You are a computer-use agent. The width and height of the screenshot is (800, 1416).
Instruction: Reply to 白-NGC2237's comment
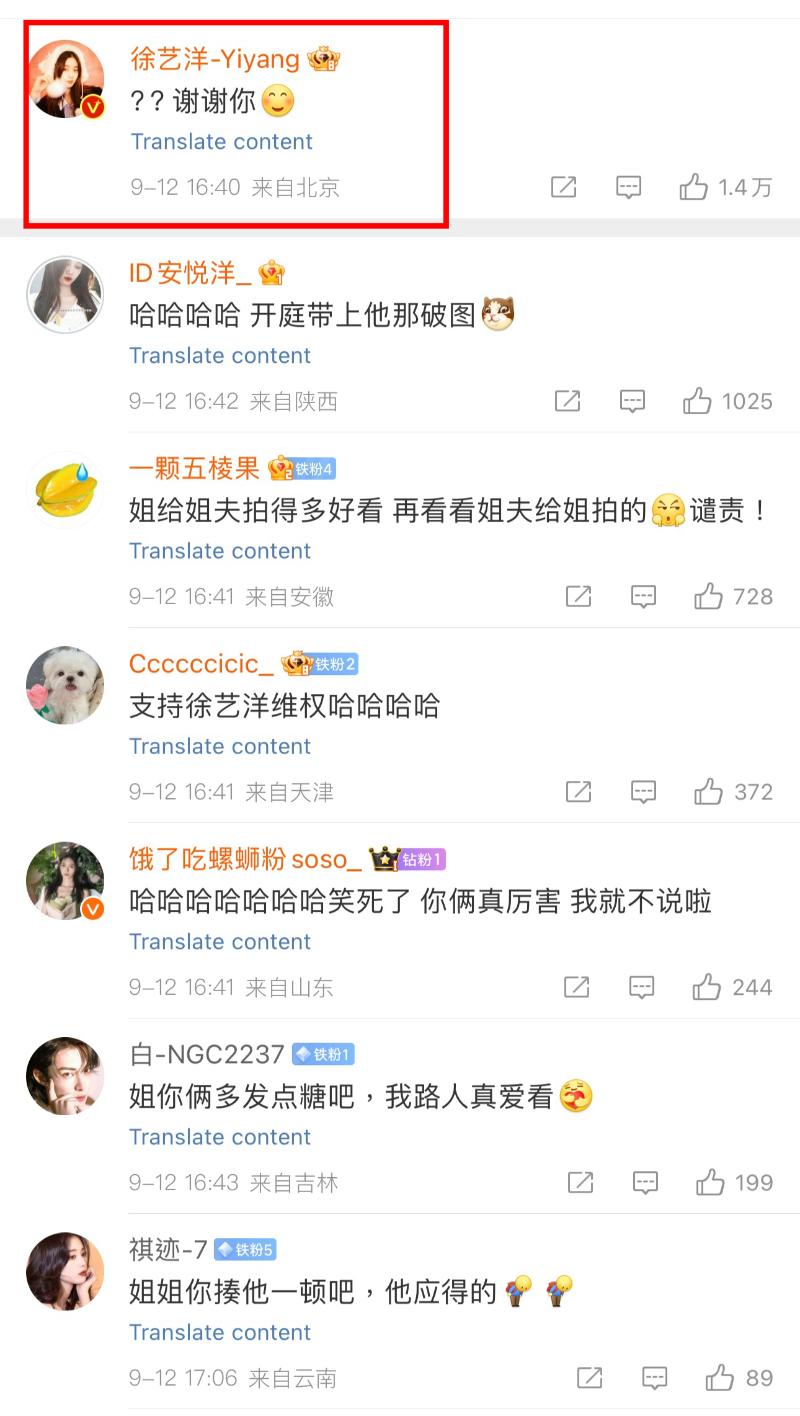[x=645, y=1183]
